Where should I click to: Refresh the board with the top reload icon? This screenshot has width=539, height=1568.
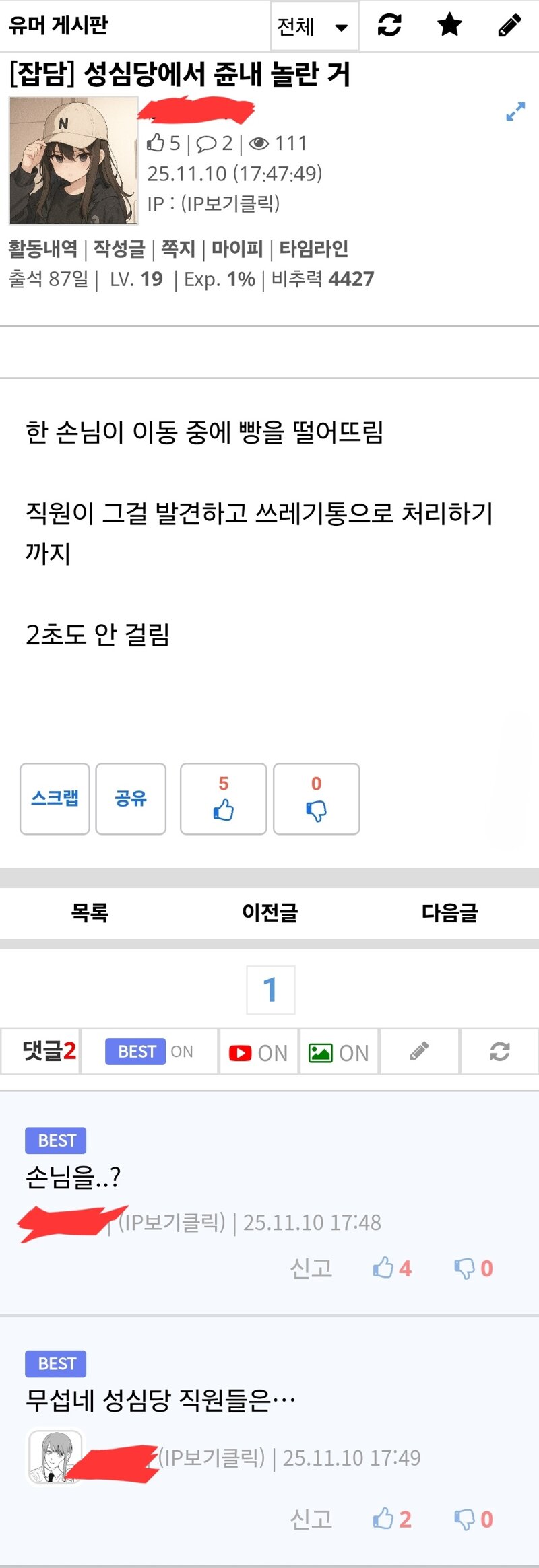[x=389, y=26]
